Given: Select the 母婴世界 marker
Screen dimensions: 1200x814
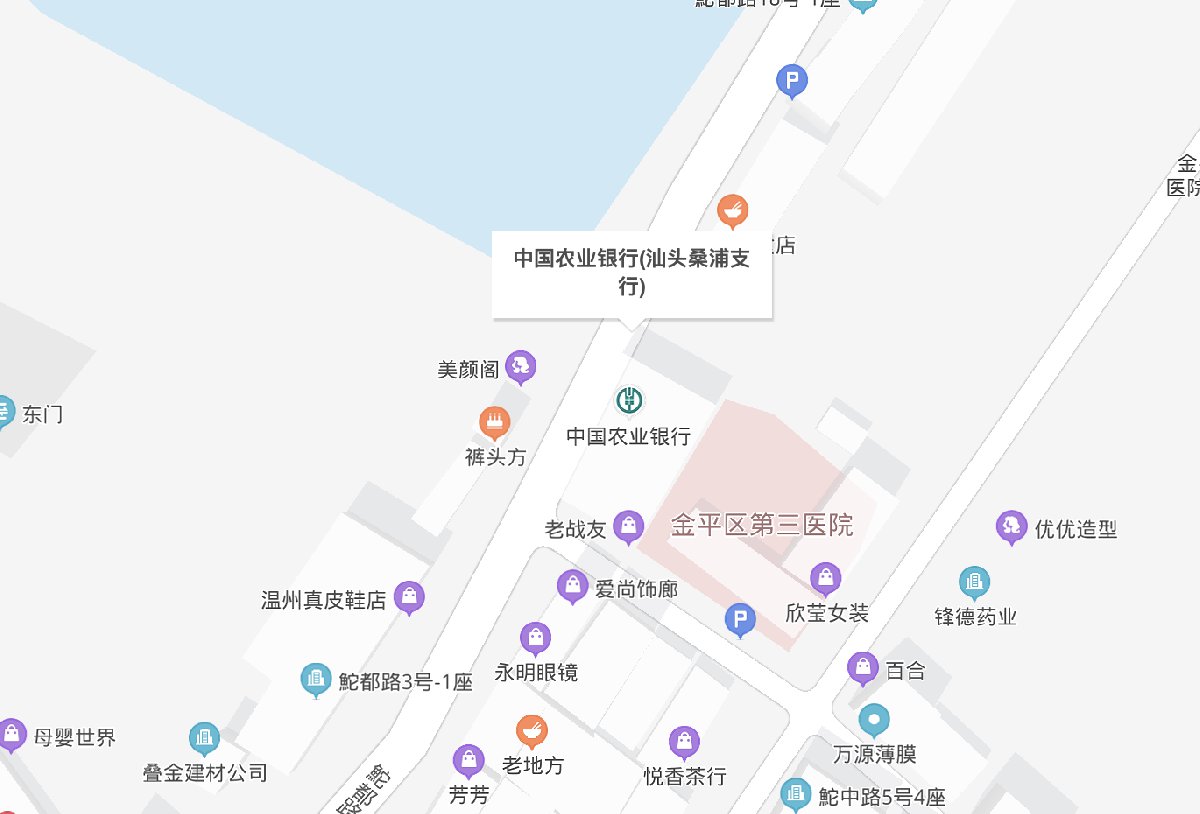Looking at the screenshot, I should [11, 735].
